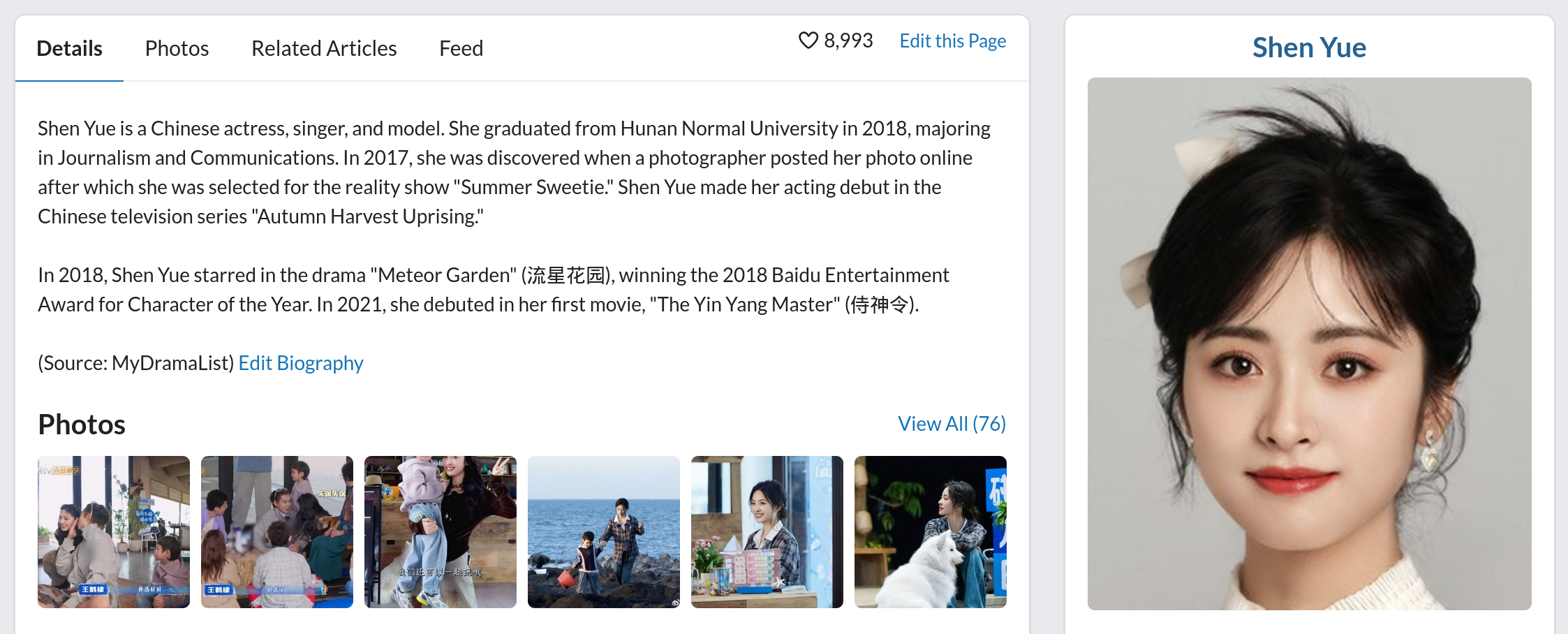Tap the Edit Biography link
The width and height of the screenshot is (1568, 634).
pyautogui.click(x=301, y=363)
